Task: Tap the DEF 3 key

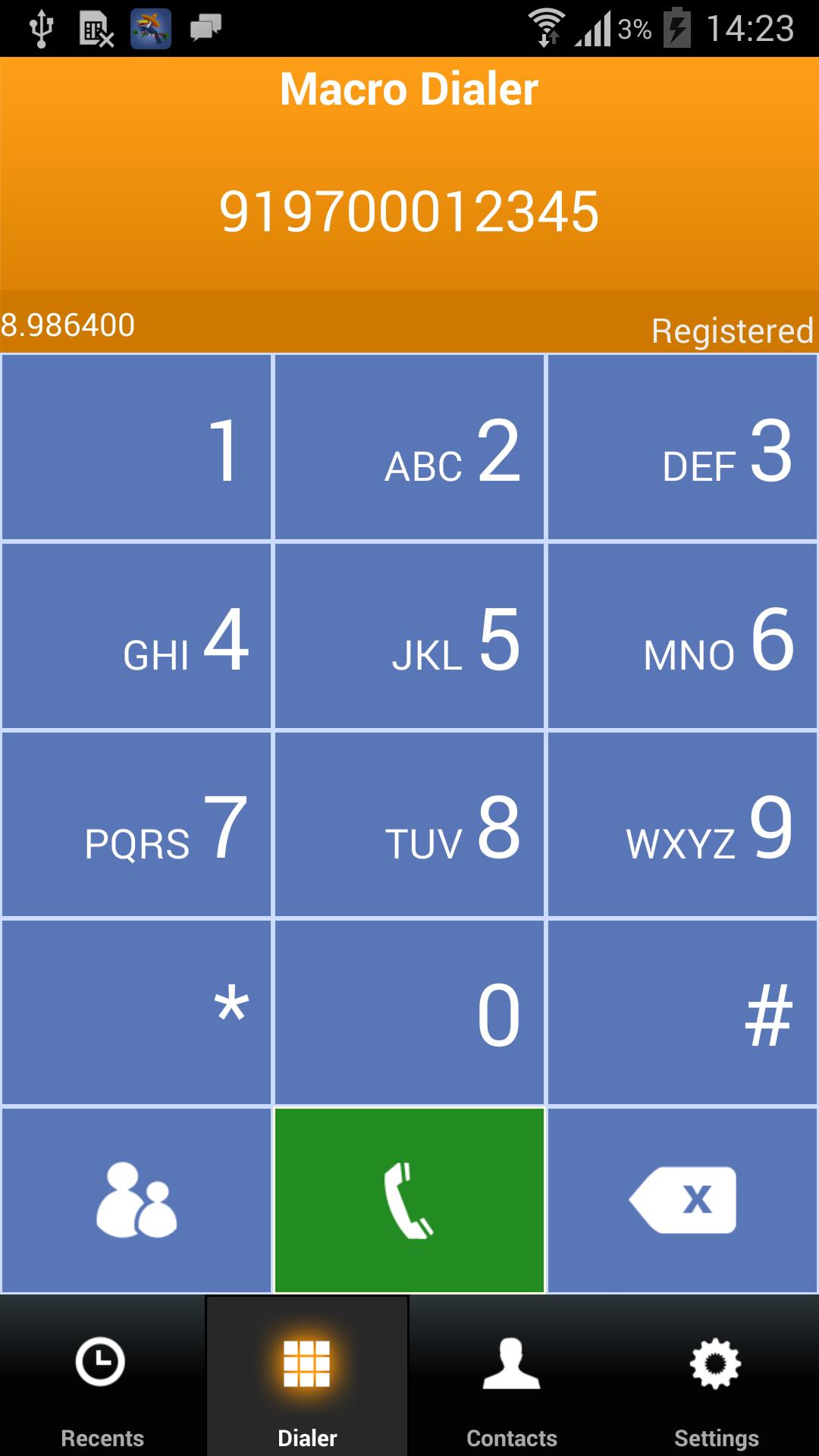Action: [x=682, y=445]
